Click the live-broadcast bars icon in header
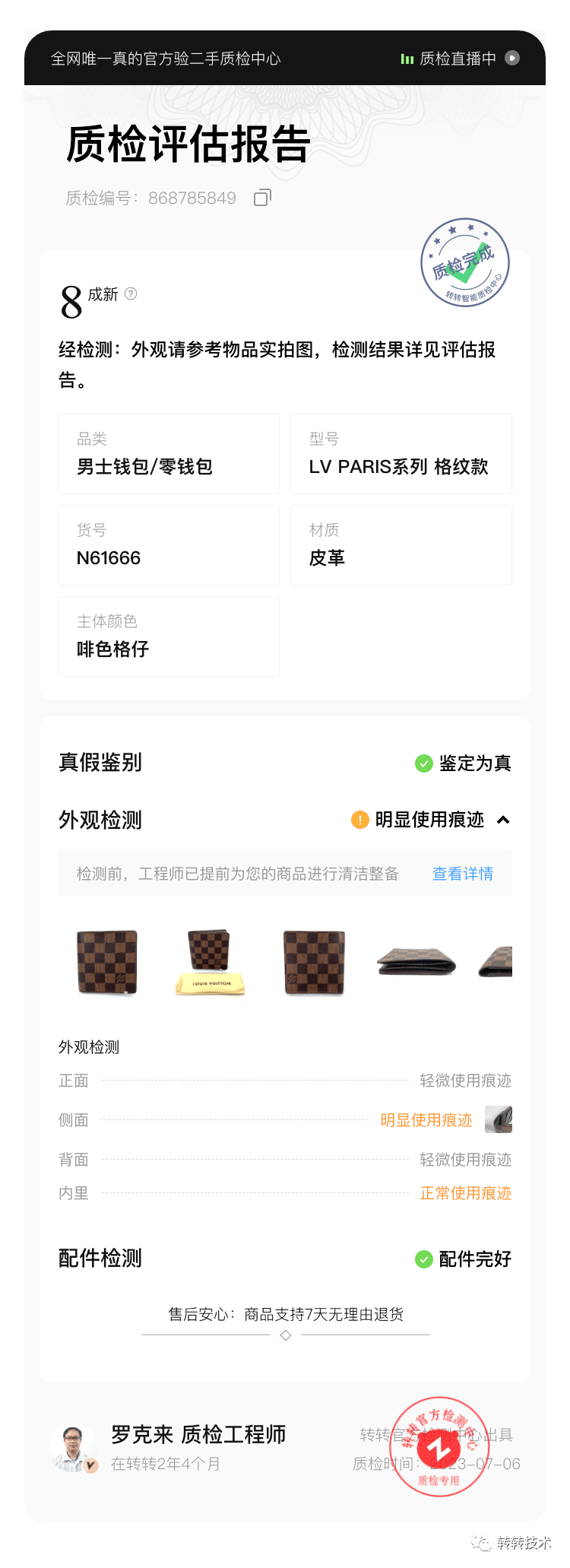This screenshot has height=1568, width=570. (x=407, y=59)
